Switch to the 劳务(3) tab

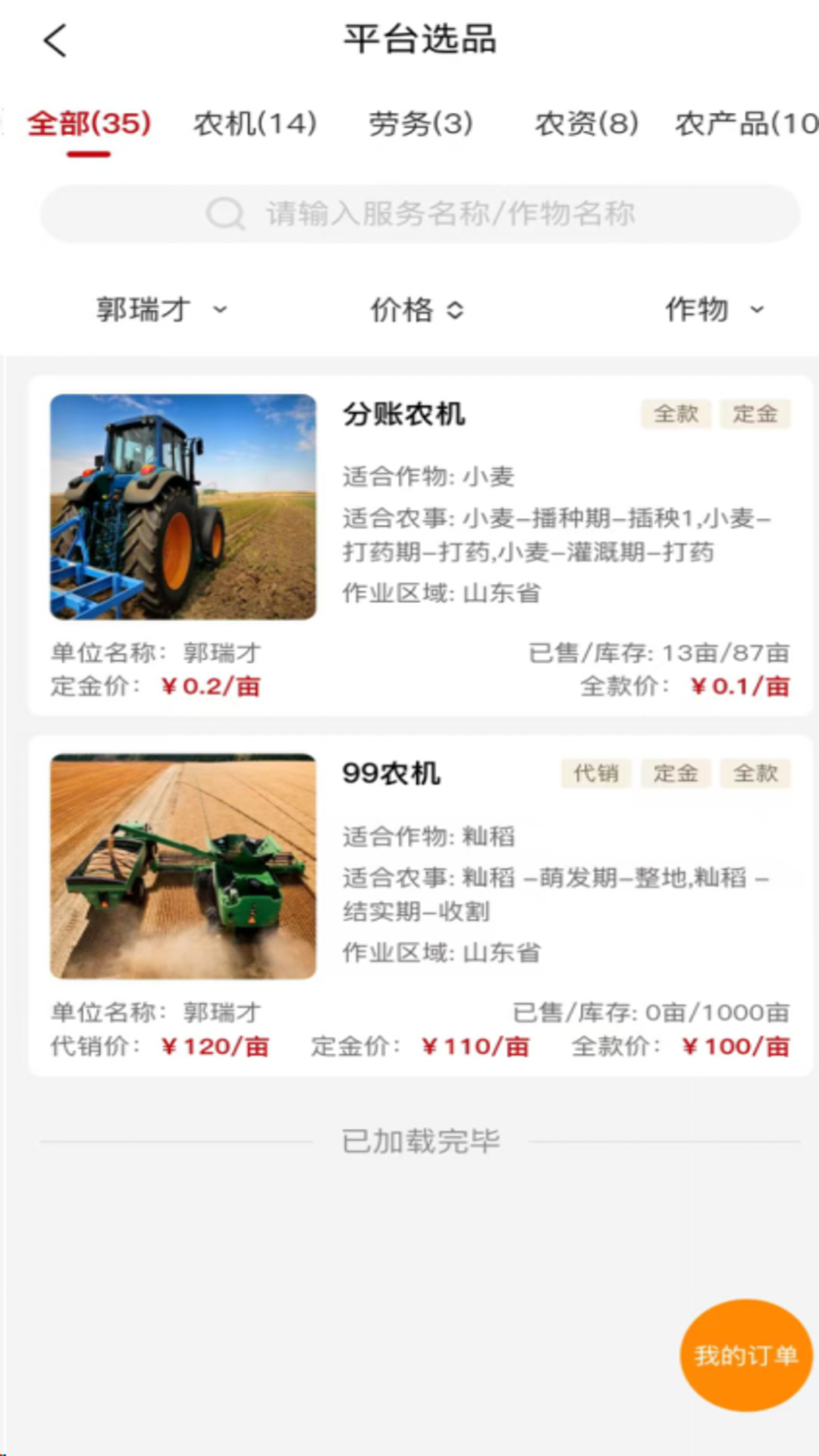point(422,124)
